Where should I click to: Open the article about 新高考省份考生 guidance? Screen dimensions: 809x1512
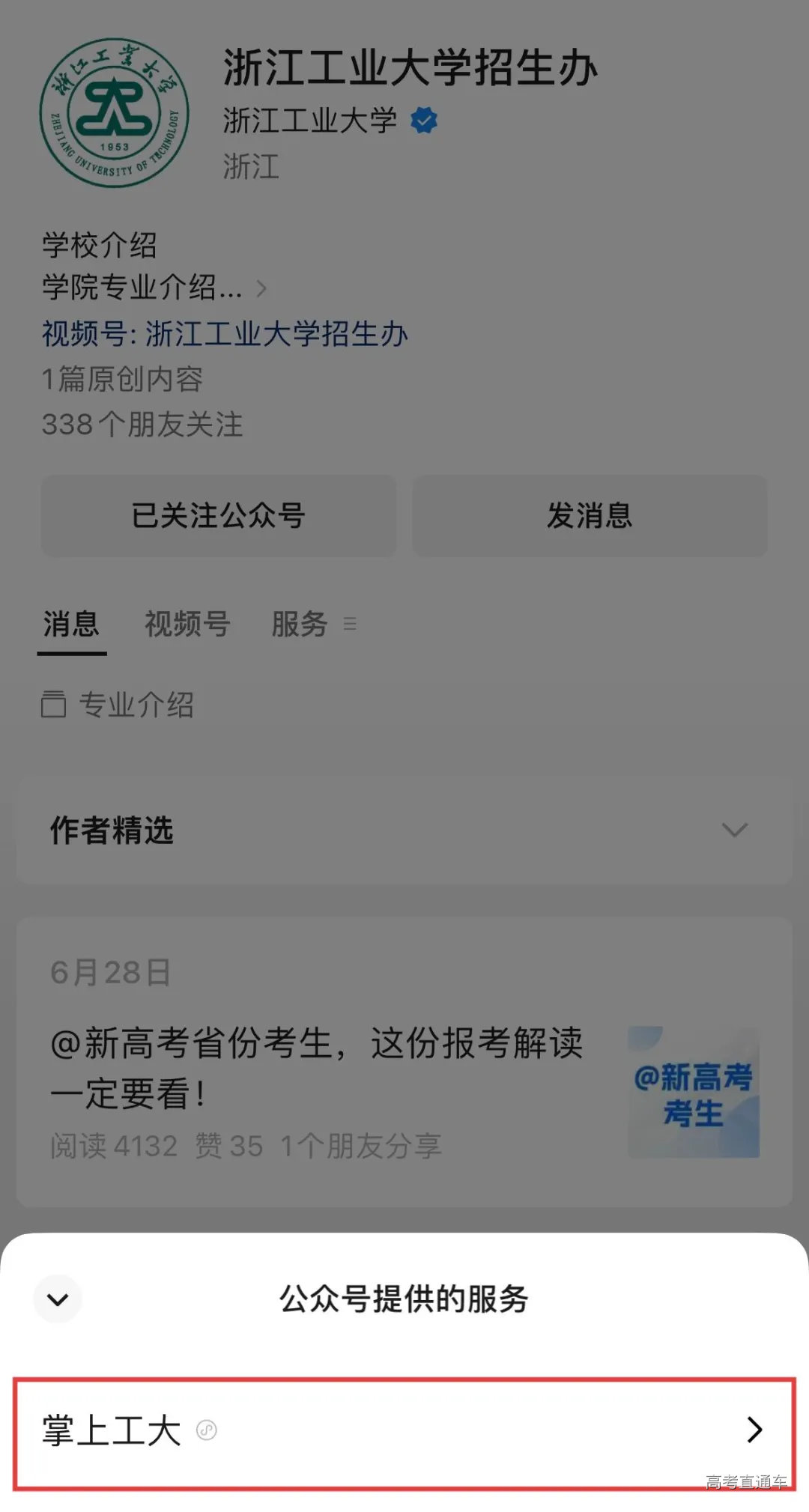[315, 1063]
